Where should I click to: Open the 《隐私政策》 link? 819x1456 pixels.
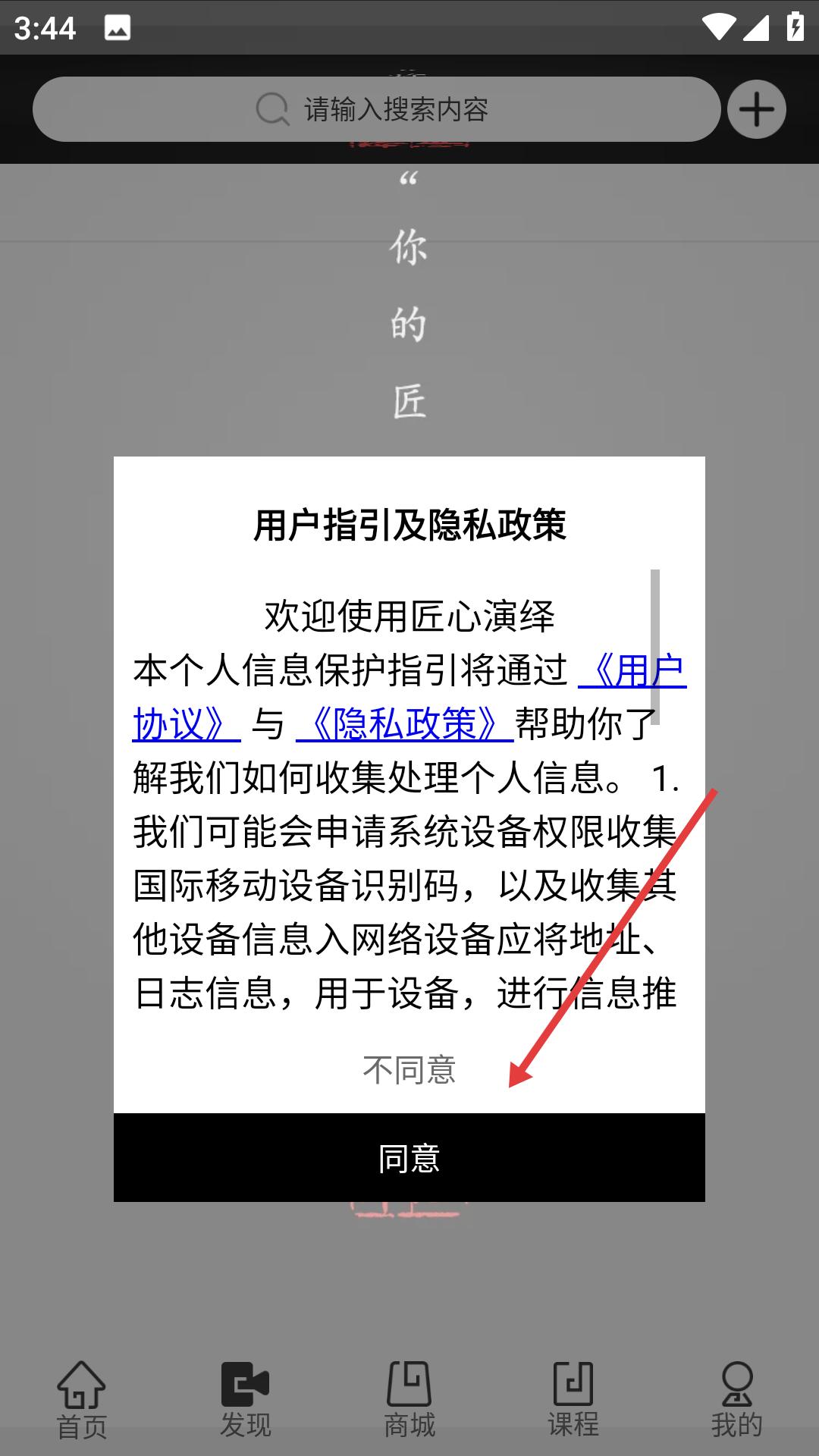point(405,724)
